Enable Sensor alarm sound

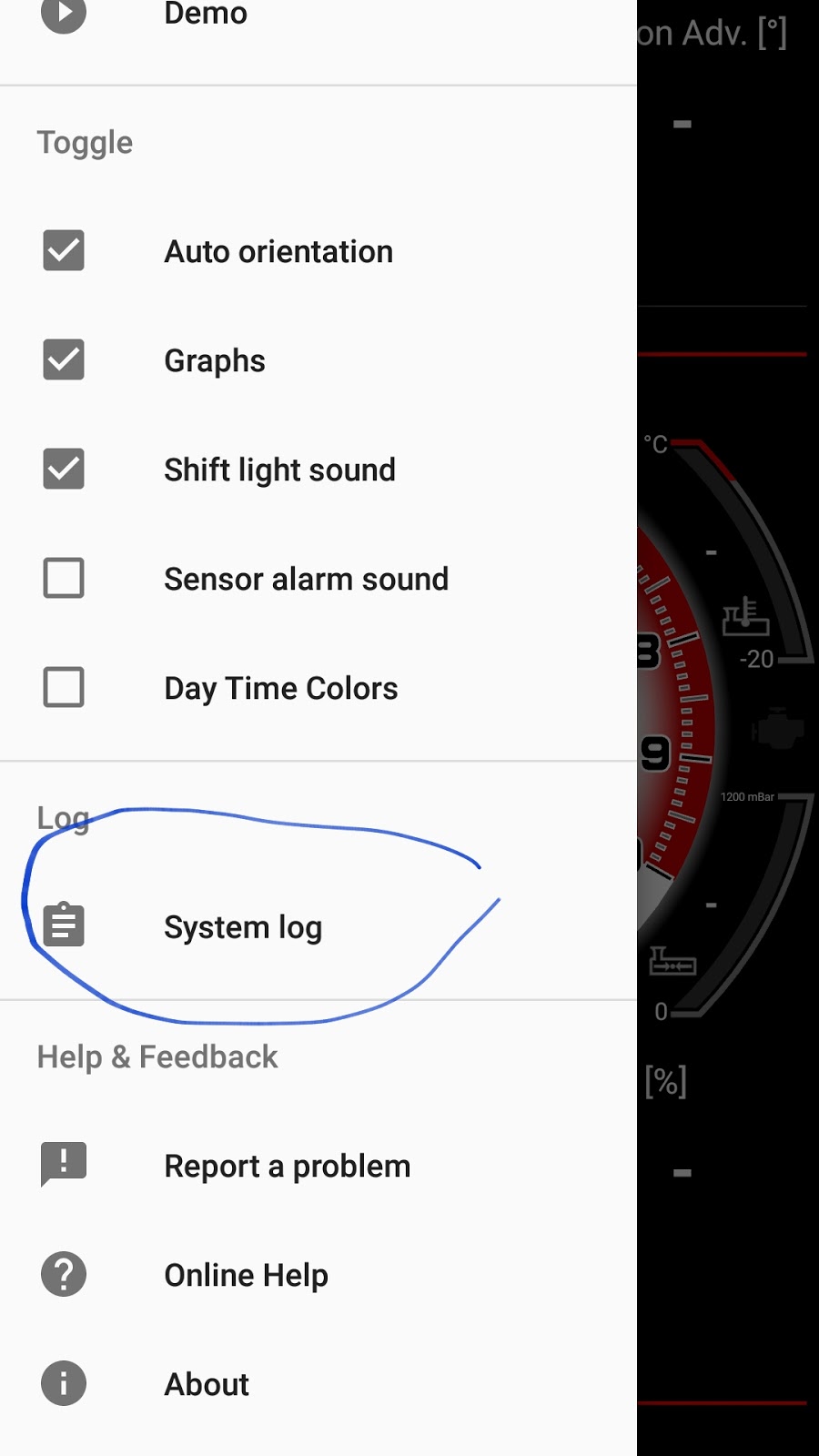(64, 579)
